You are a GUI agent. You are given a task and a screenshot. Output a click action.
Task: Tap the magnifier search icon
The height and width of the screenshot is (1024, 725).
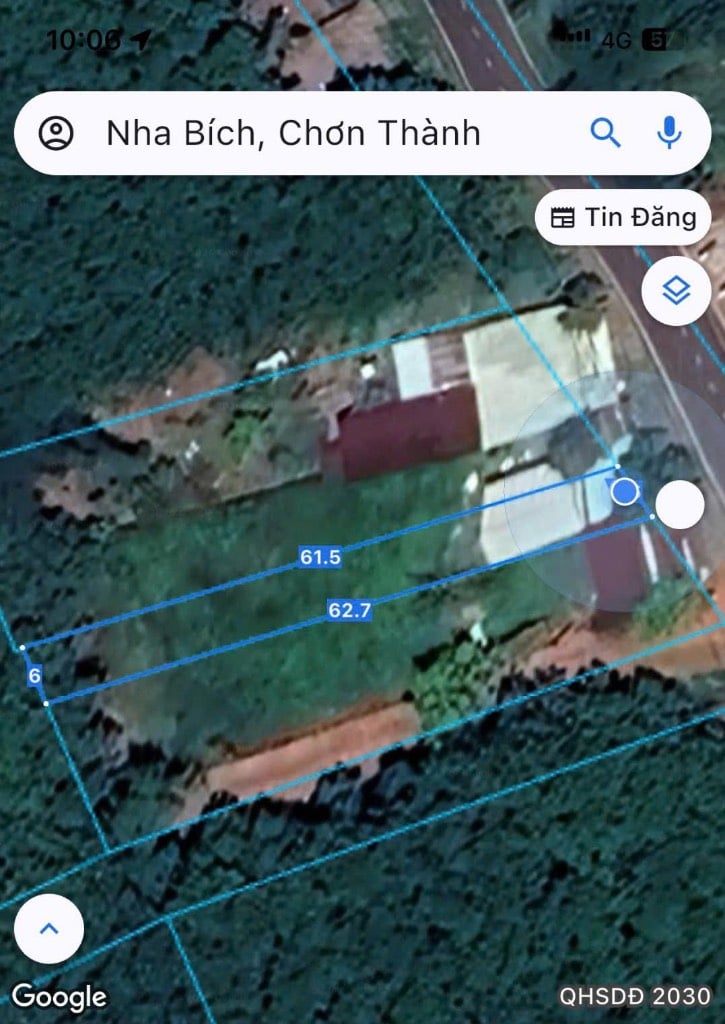tap(605, 133)
